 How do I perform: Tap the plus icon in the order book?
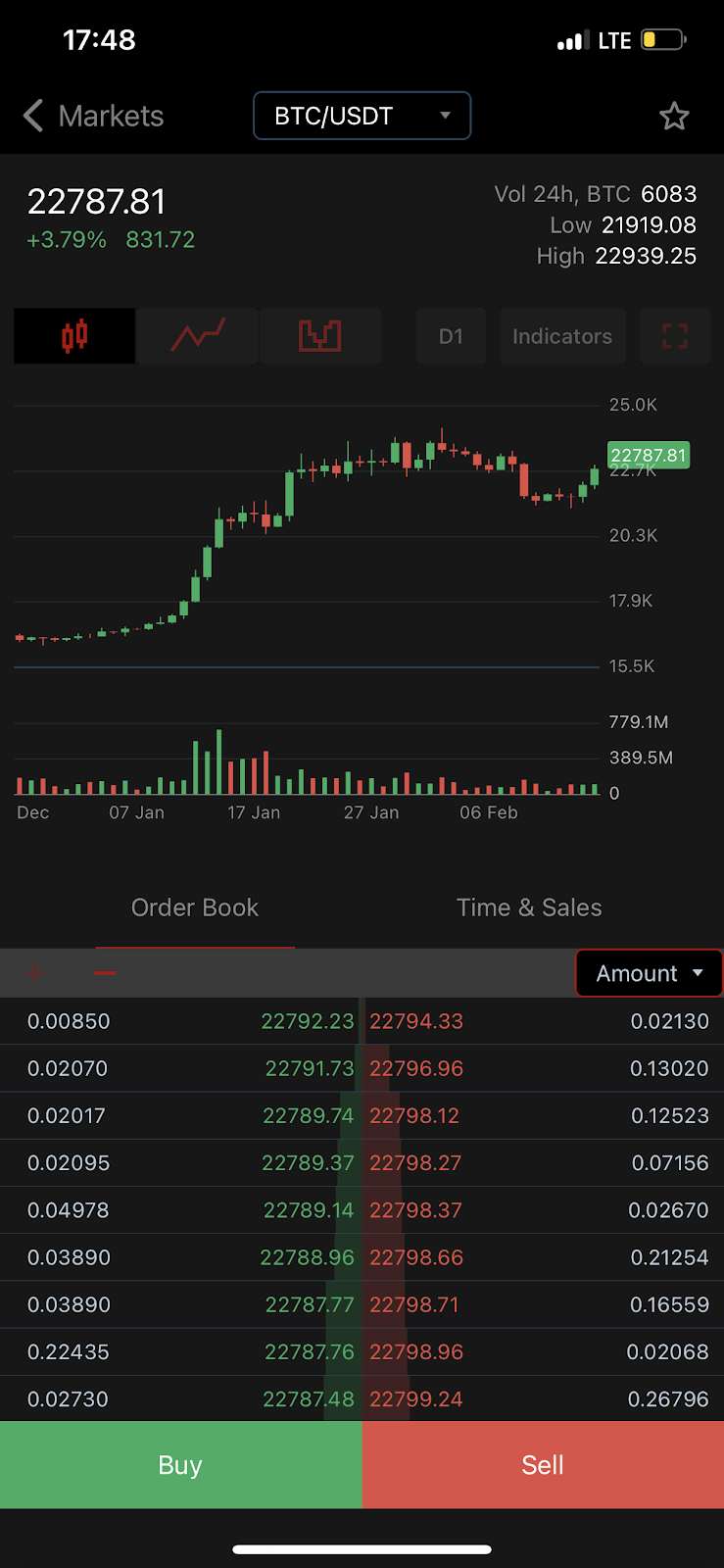[x=35, y=973]
